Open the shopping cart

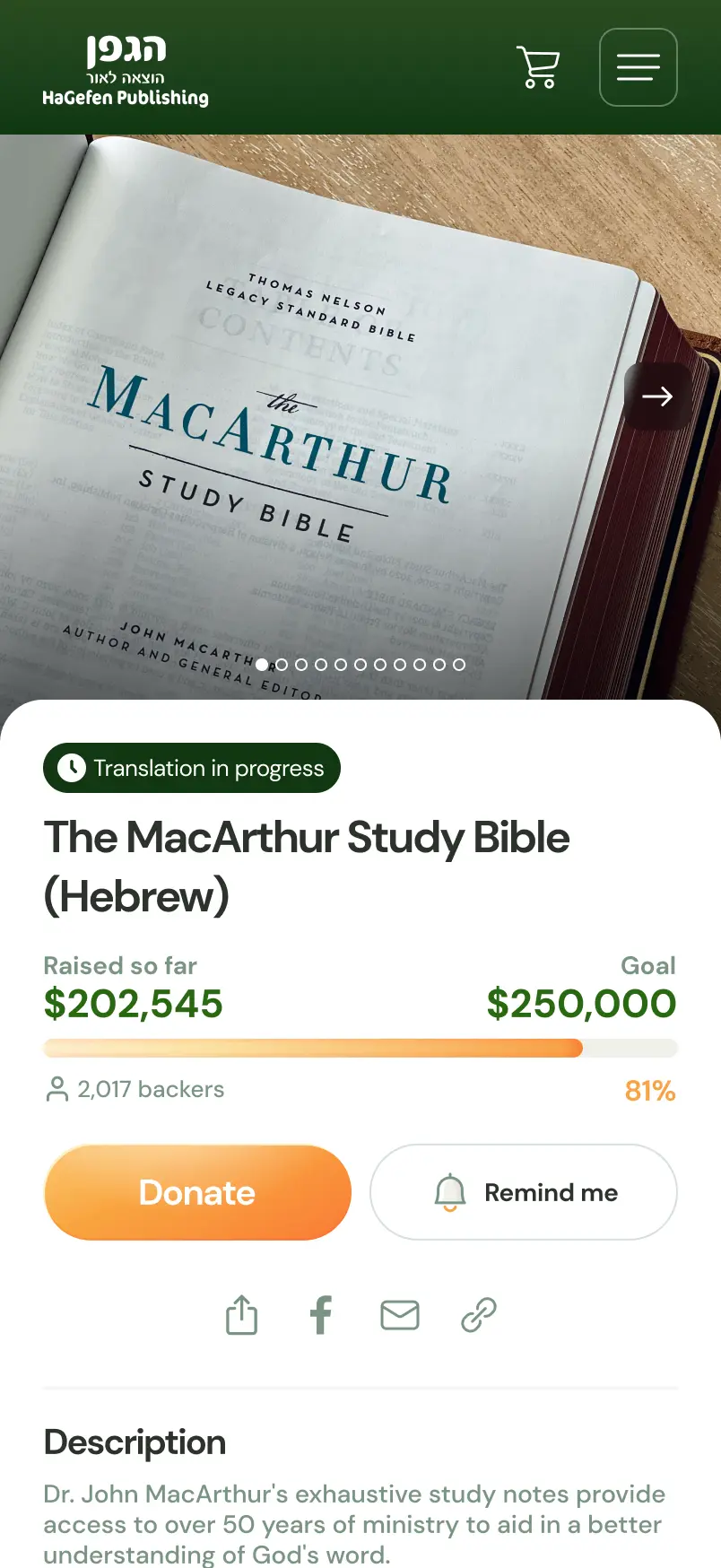(538, 67)
